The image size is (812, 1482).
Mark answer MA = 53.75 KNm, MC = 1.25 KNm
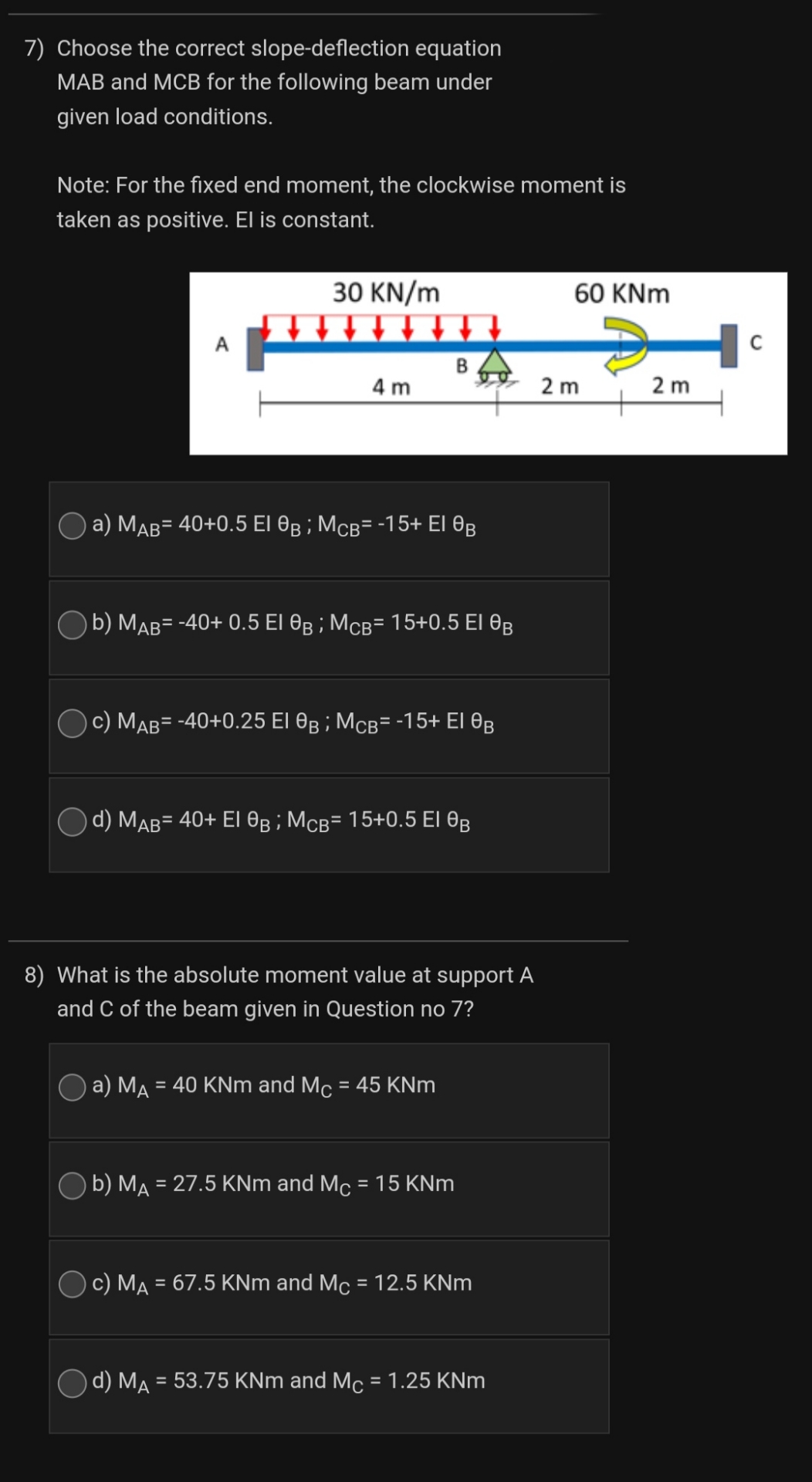(x=73, y=1382)
